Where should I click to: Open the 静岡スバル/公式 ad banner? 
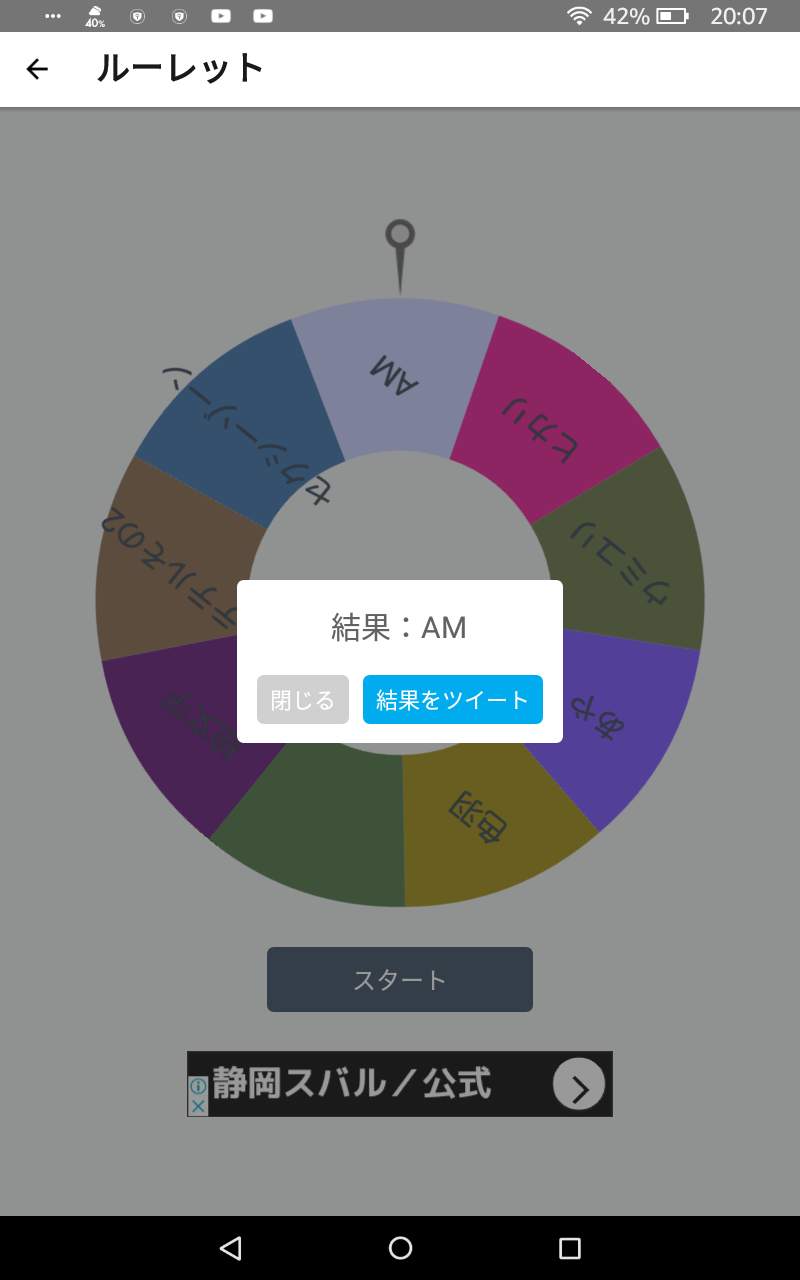tap(400, 1084)
